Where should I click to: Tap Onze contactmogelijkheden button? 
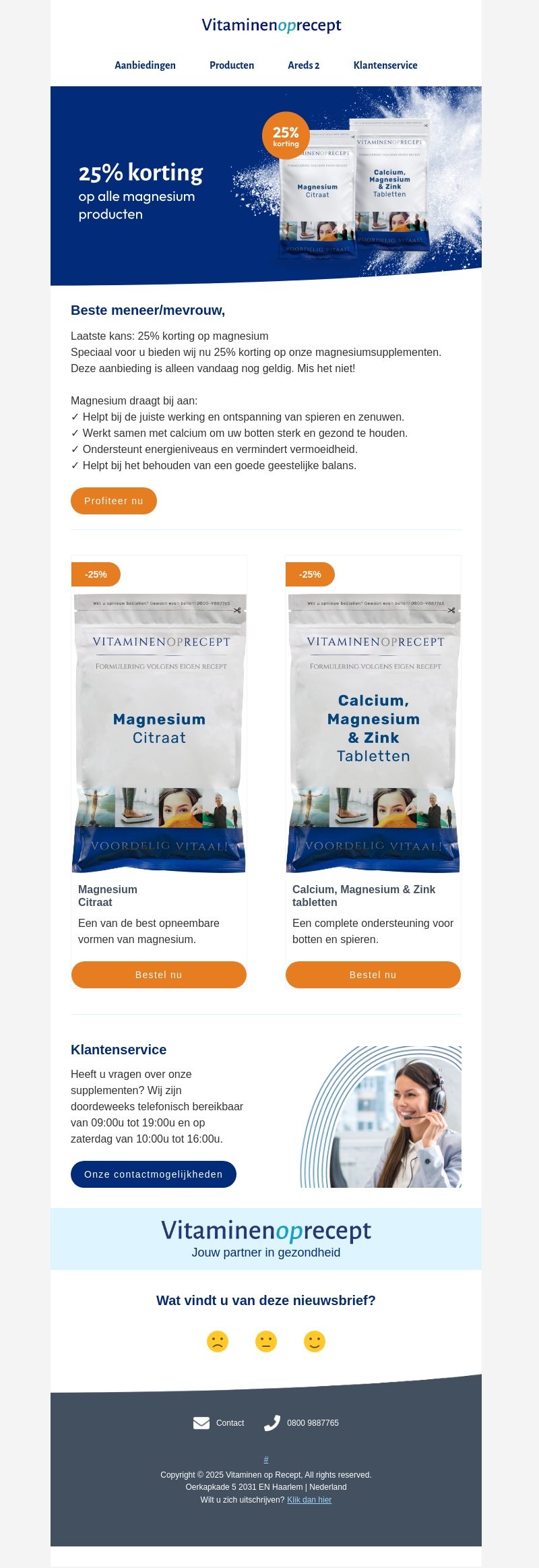(154, 1174)
